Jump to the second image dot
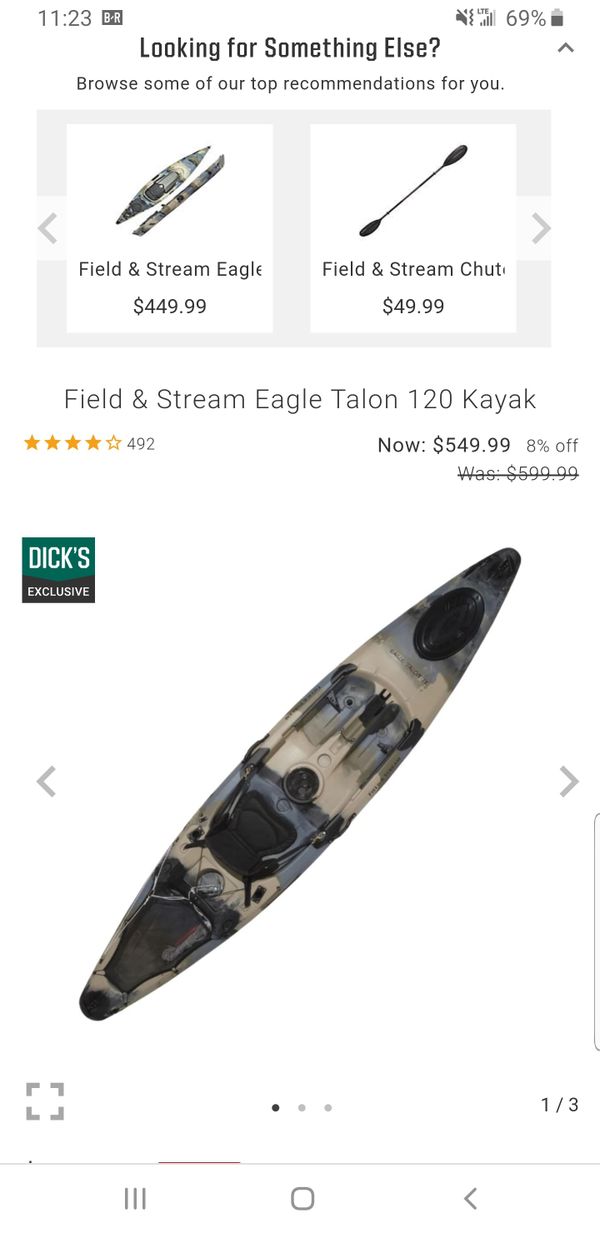This screenshot has height=1233, width=600. click(x=301, y=1107)
